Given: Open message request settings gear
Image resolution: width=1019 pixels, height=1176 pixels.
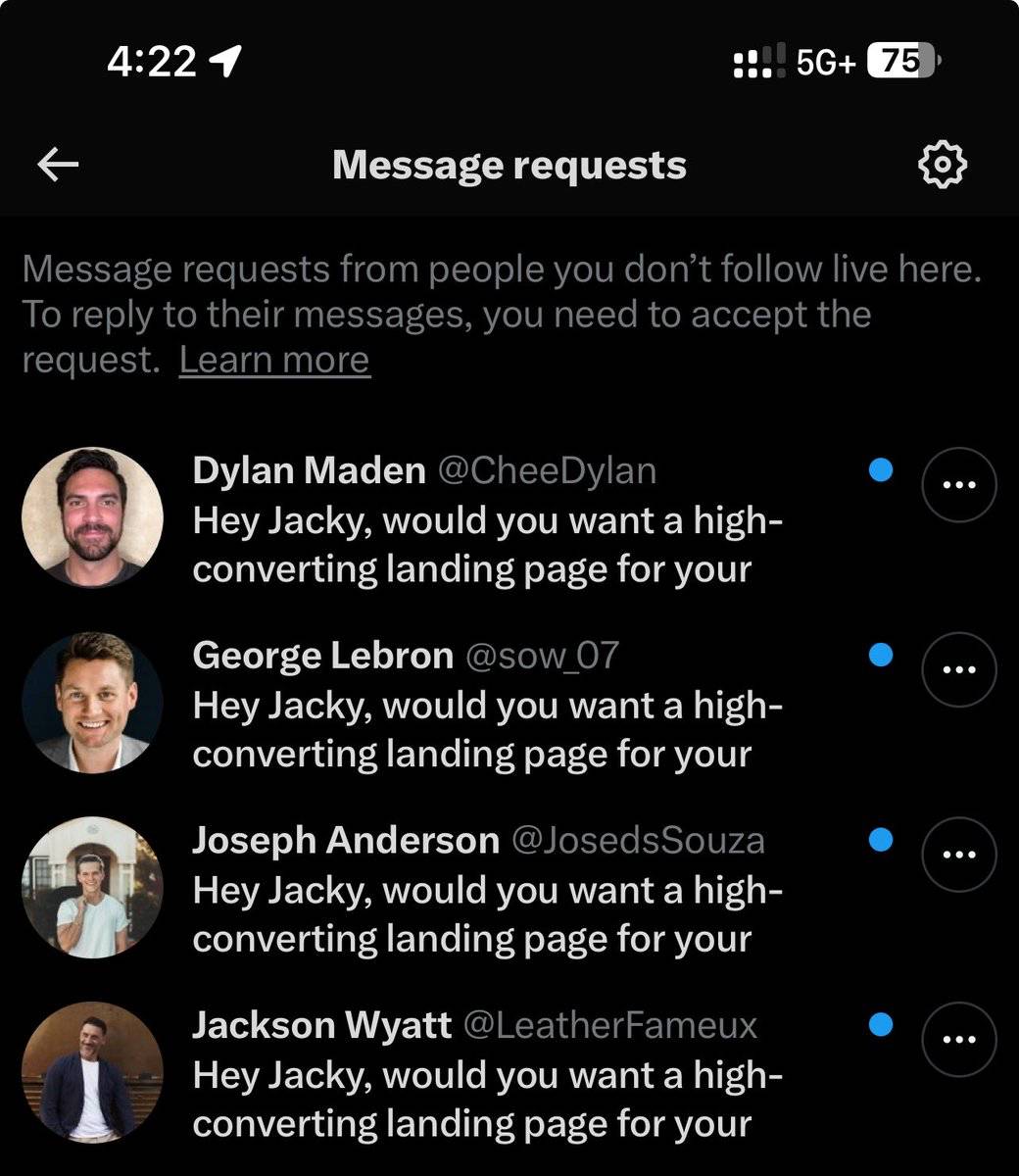Looking at the screenshot, I should 942,165.
